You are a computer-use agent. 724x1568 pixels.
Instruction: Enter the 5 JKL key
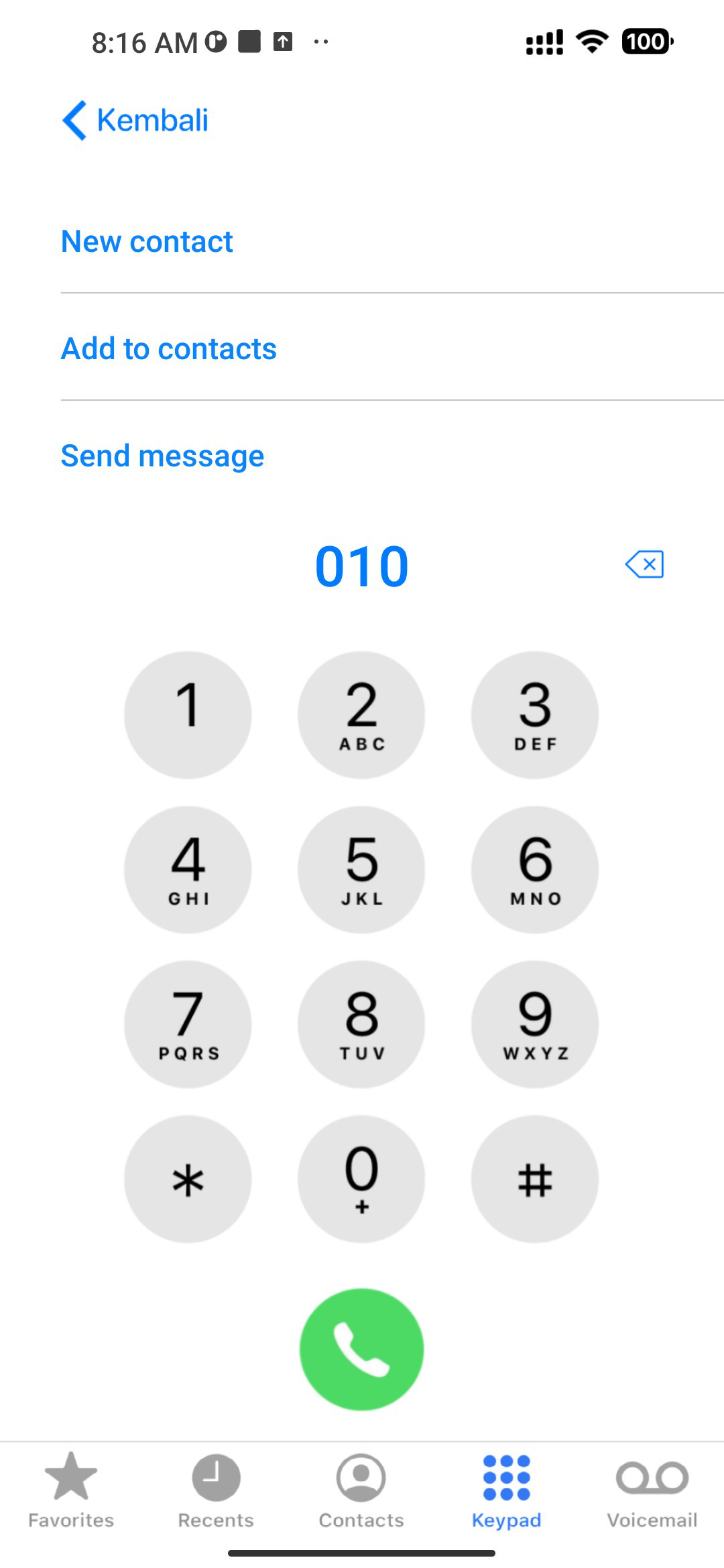(x=361, y=869)
